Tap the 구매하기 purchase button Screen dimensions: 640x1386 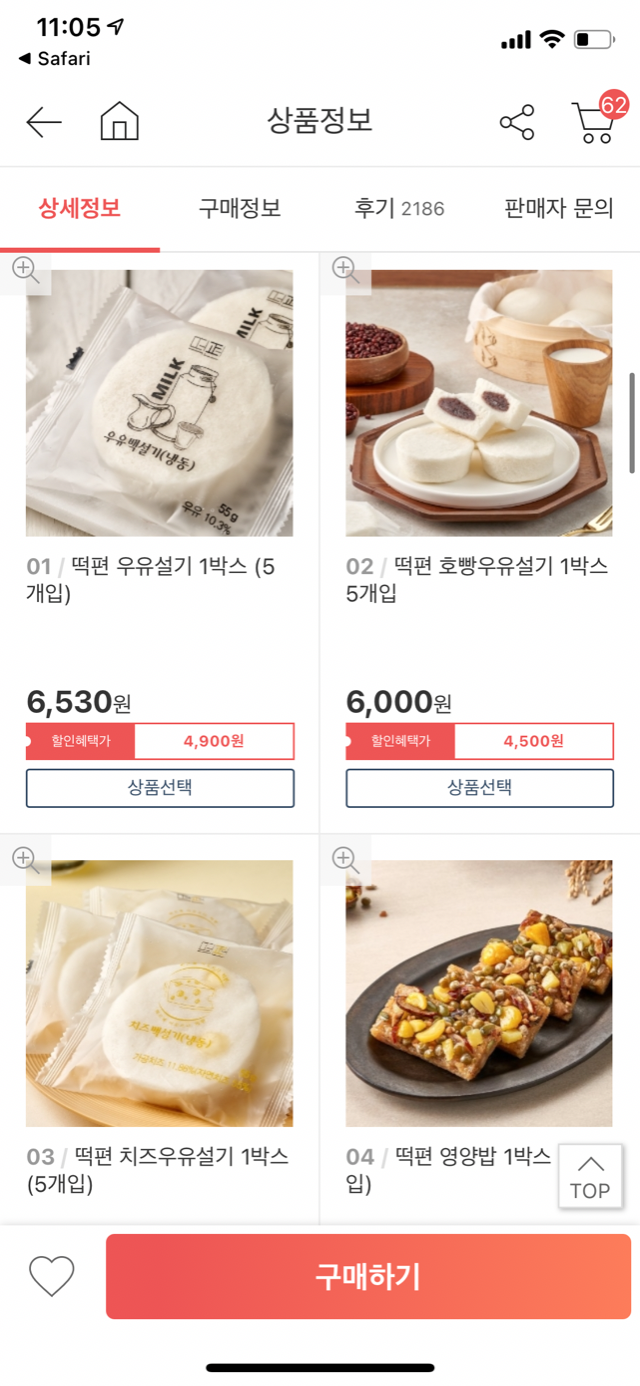(368, 1277)
